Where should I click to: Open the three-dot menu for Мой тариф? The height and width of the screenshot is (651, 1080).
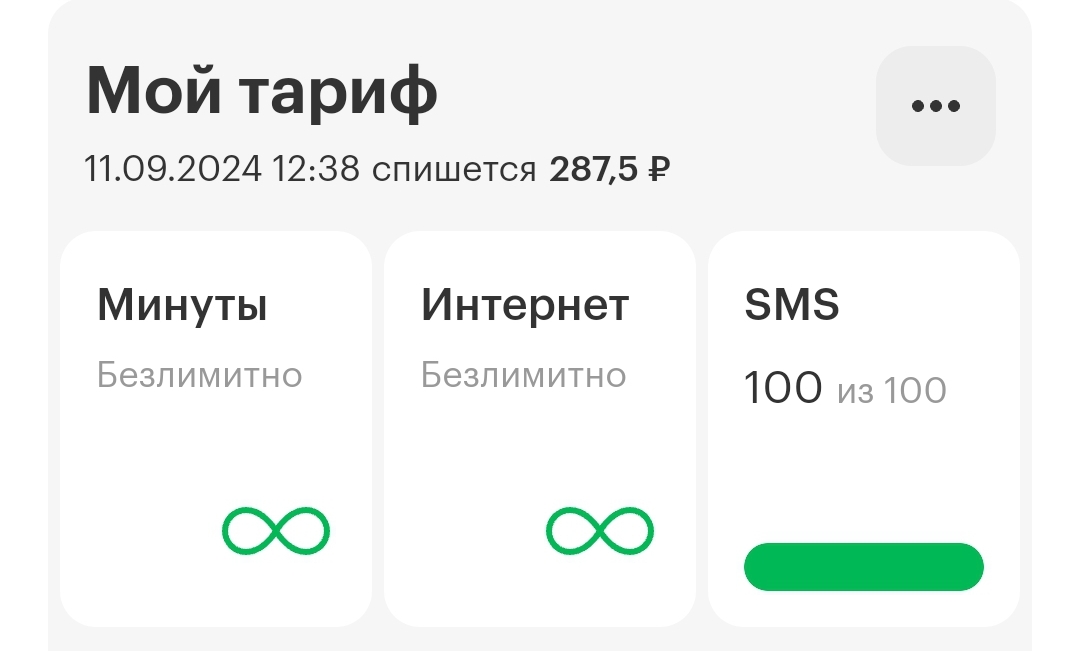(935, 106)
